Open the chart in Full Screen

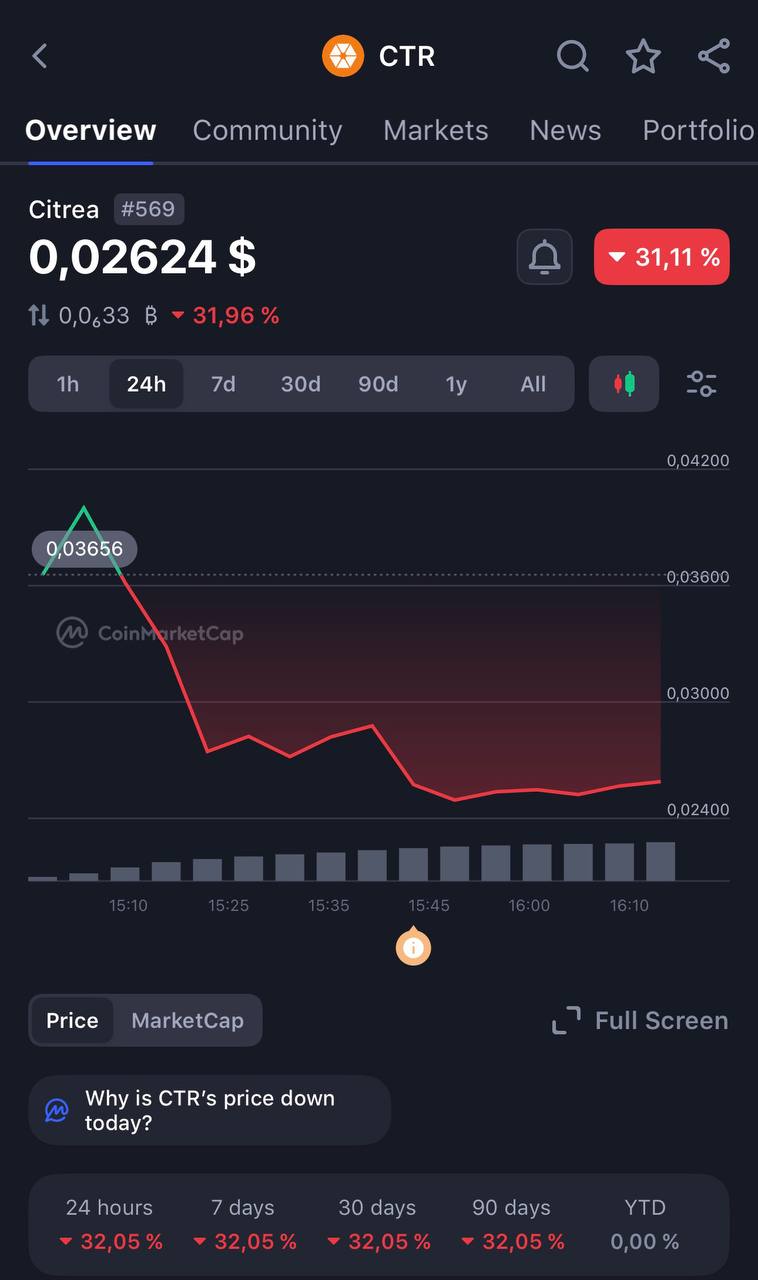pos(640,1020)
